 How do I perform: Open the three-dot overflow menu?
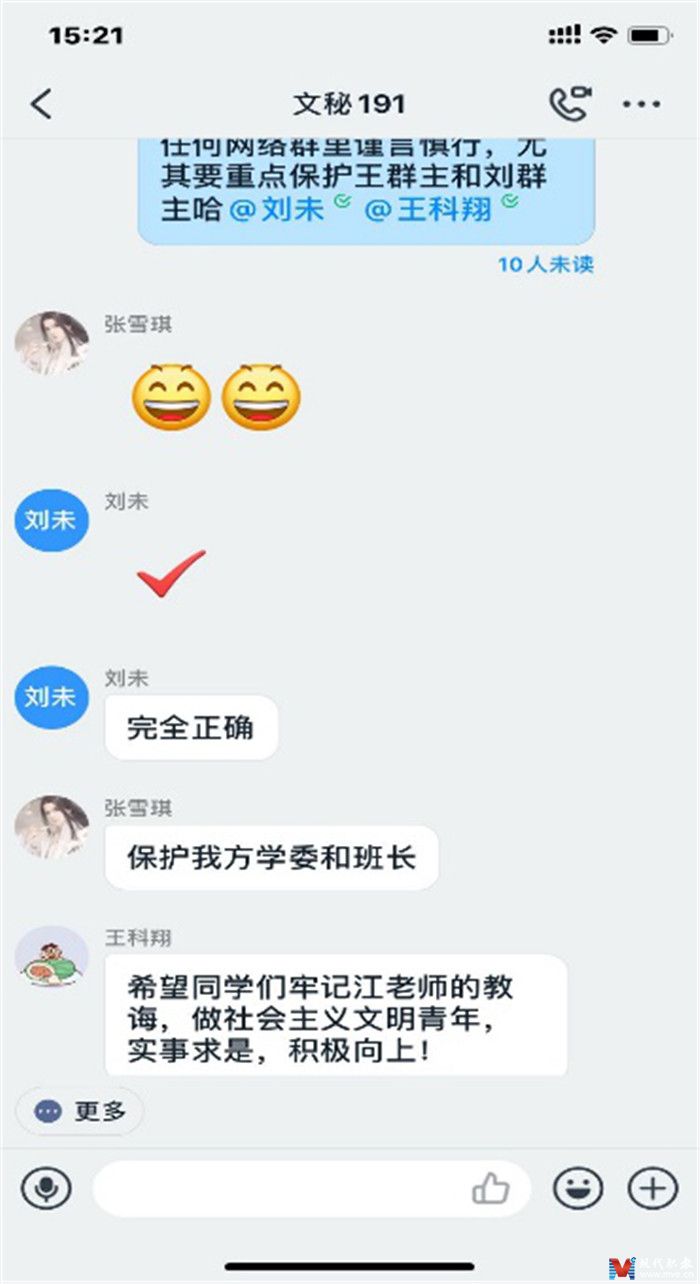pyautogui.click(x=641, y=104)
